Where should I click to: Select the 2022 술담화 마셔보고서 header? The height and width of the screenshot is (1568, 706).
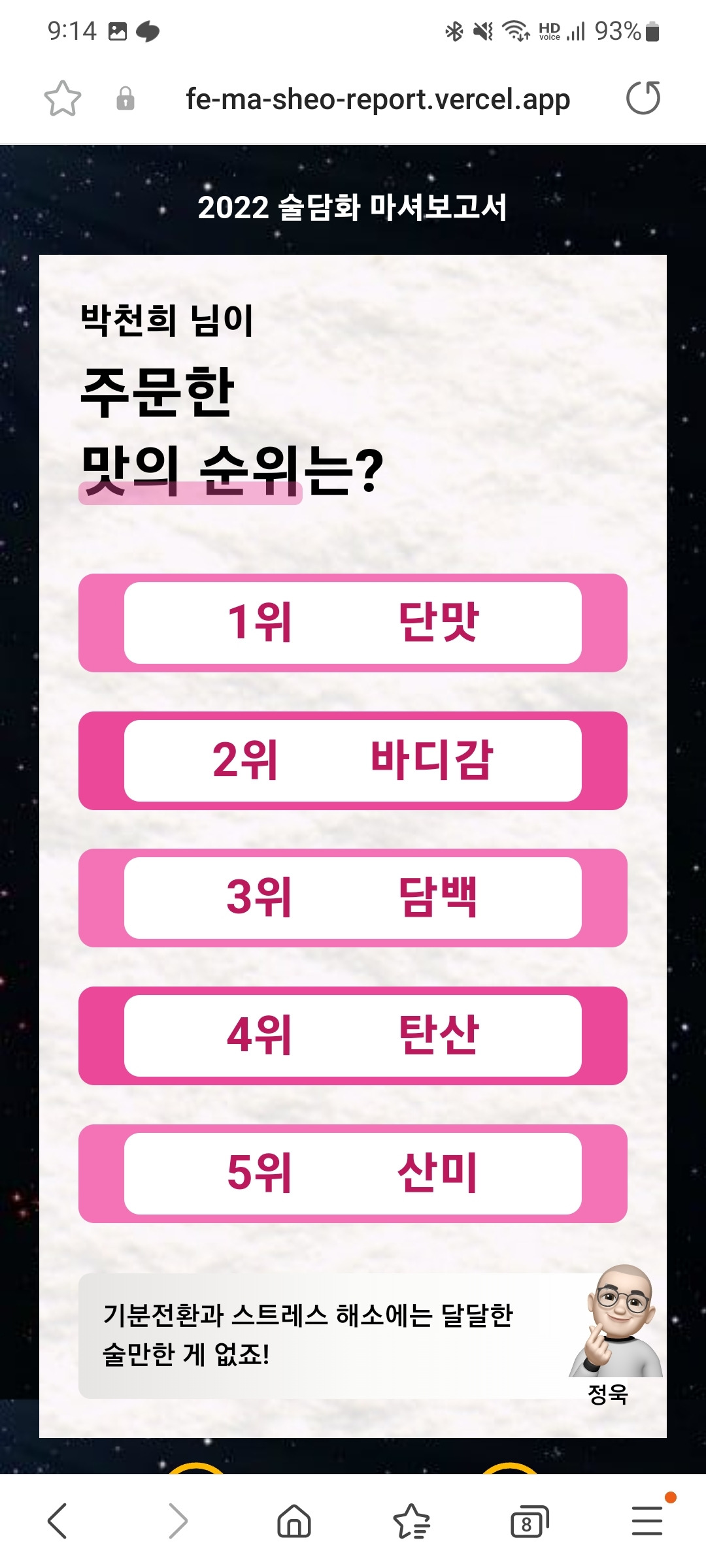point(353,208)
